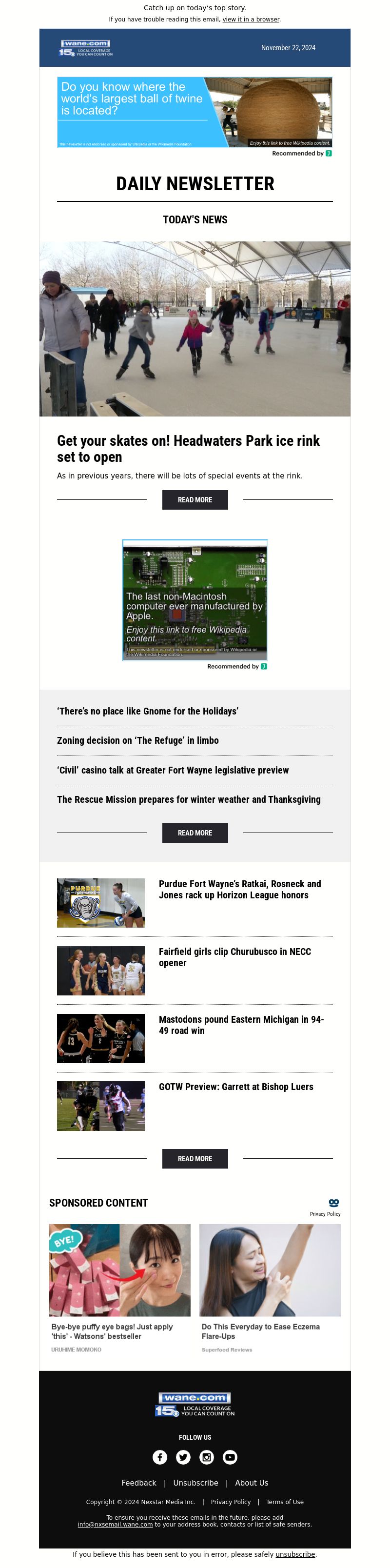The width and height of the screenshot is (390, 1568).
Task: Open the 'view it in a browser' link
Action: [x=251, y=20]
